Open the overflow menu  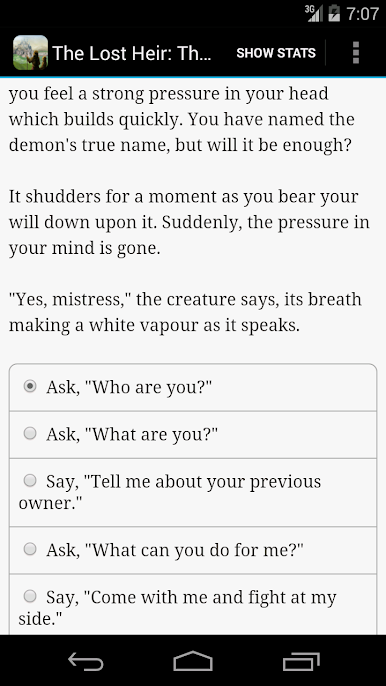(356, 53)
